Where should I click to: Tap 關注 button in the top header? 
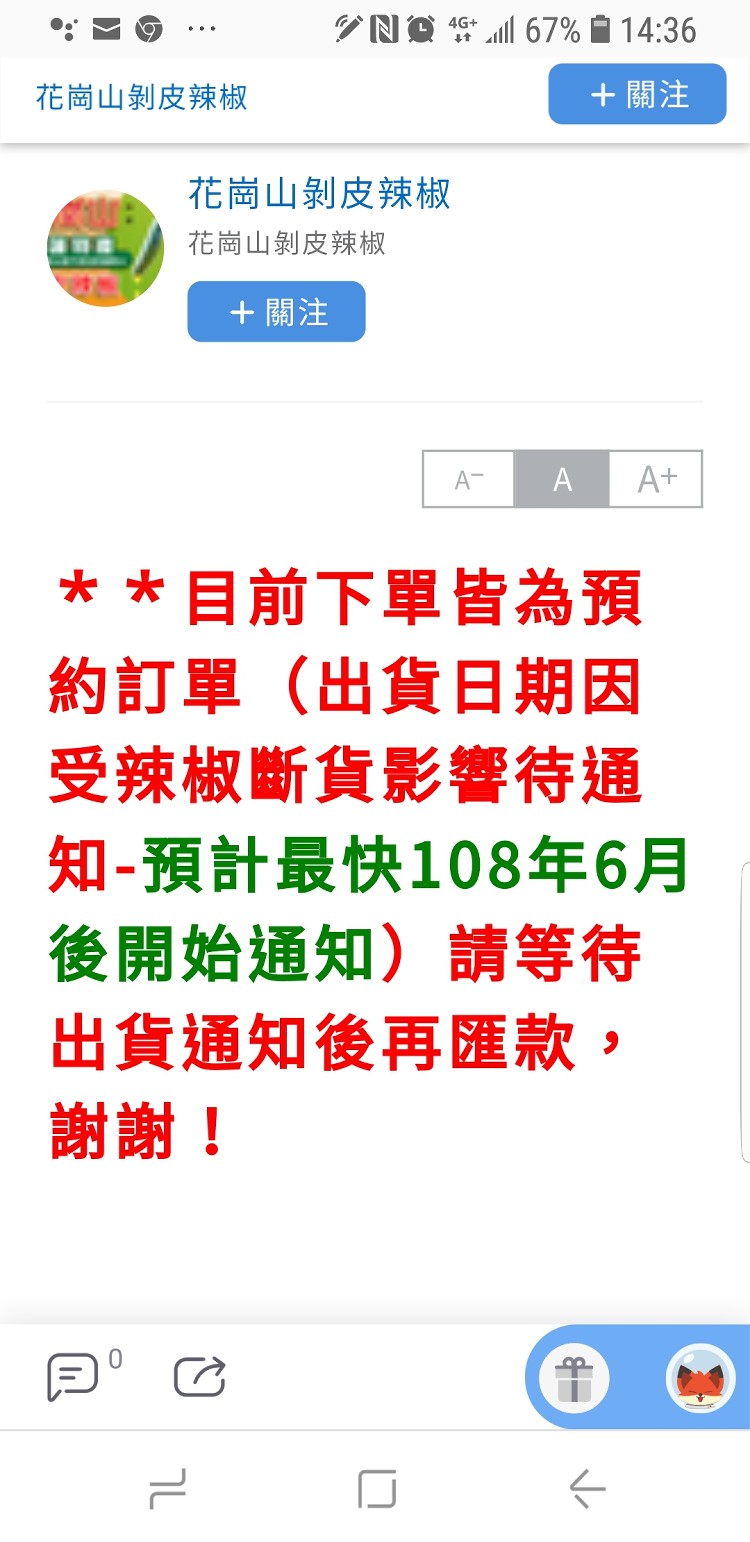point(637,95)
